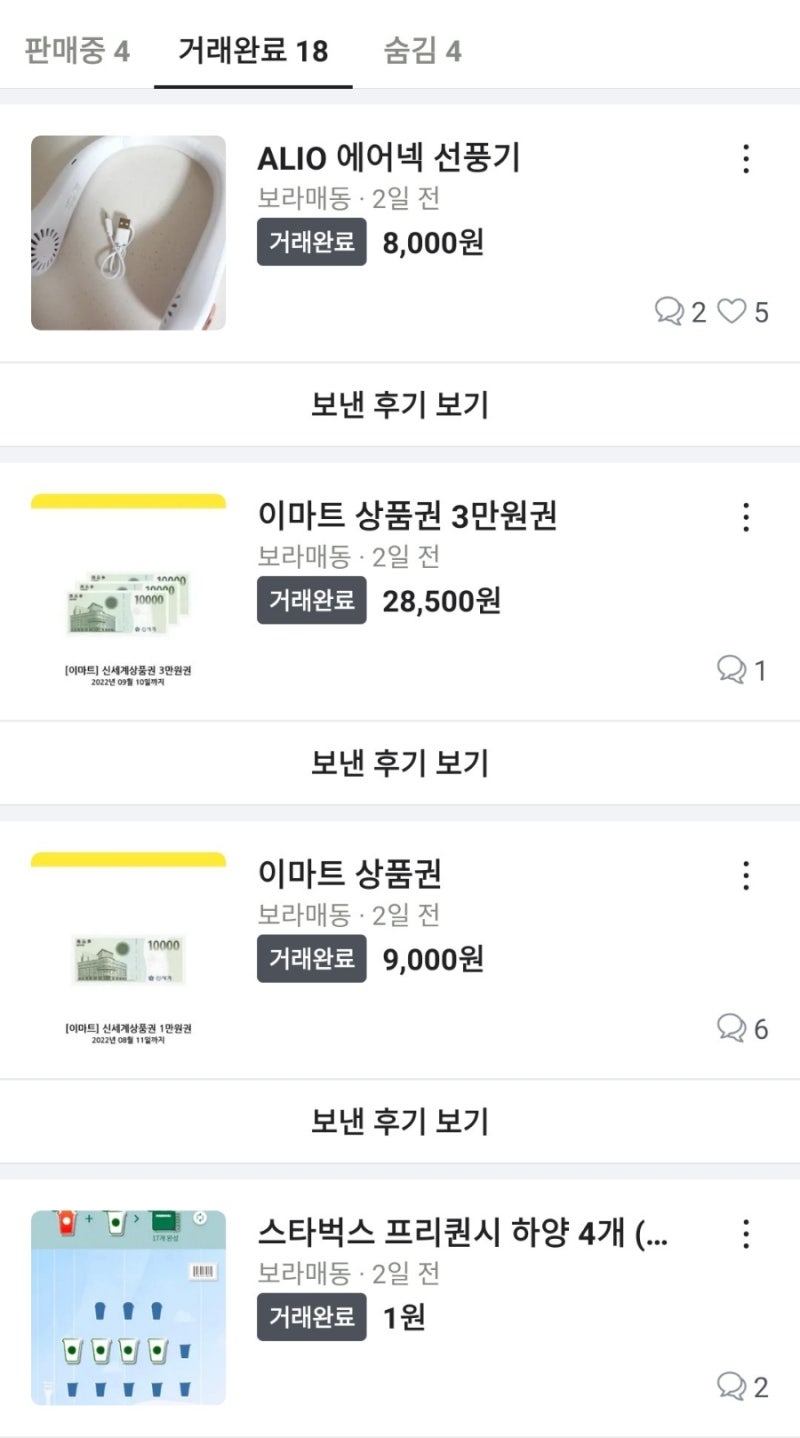Select the 거래완료 tab
Image resolution: width=800 pixels, height=1438 pixels.
[x=253, y=50]
